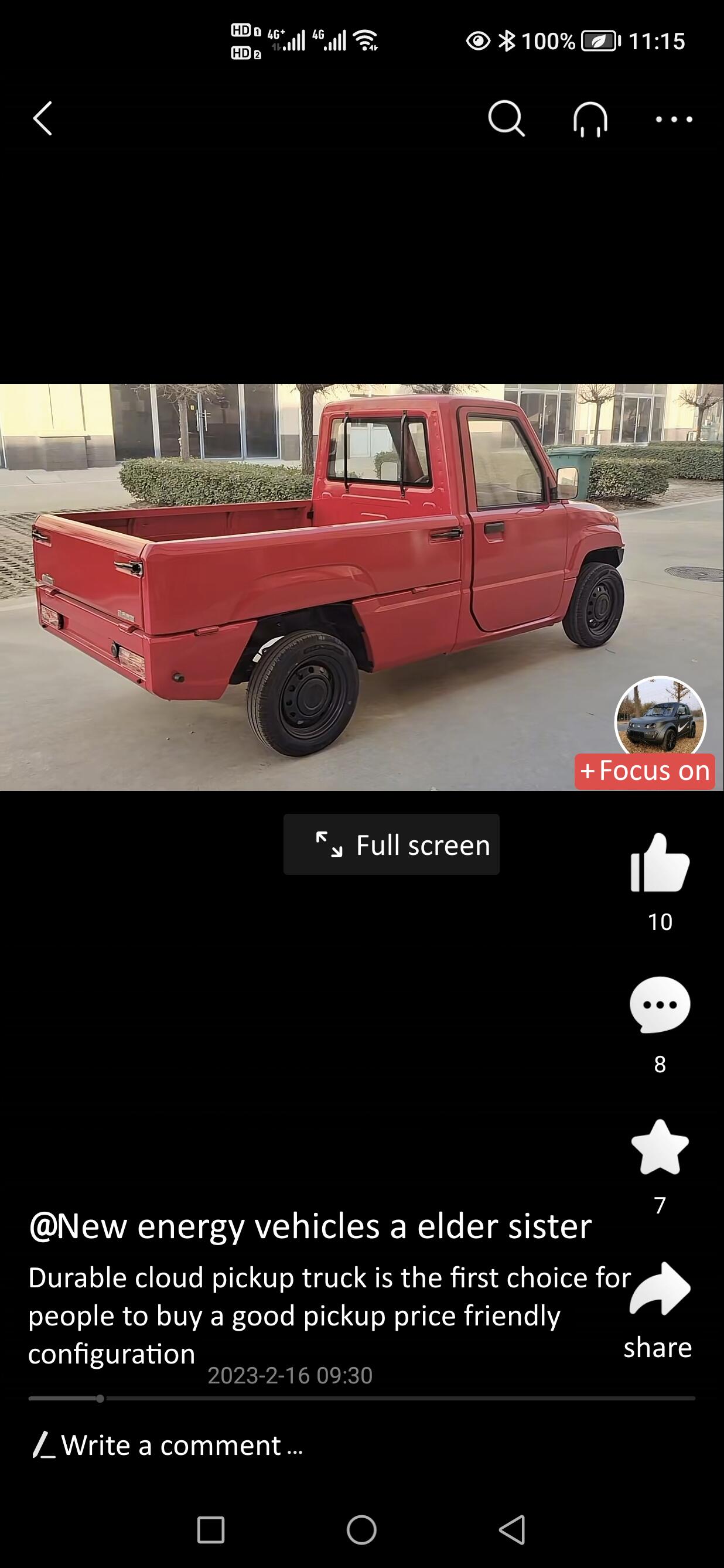Image resolution: width=724 pixels, height=1568 pixels.
Task: Open @New energy vehicles a elder sister profile
Action: [310, 1226]
